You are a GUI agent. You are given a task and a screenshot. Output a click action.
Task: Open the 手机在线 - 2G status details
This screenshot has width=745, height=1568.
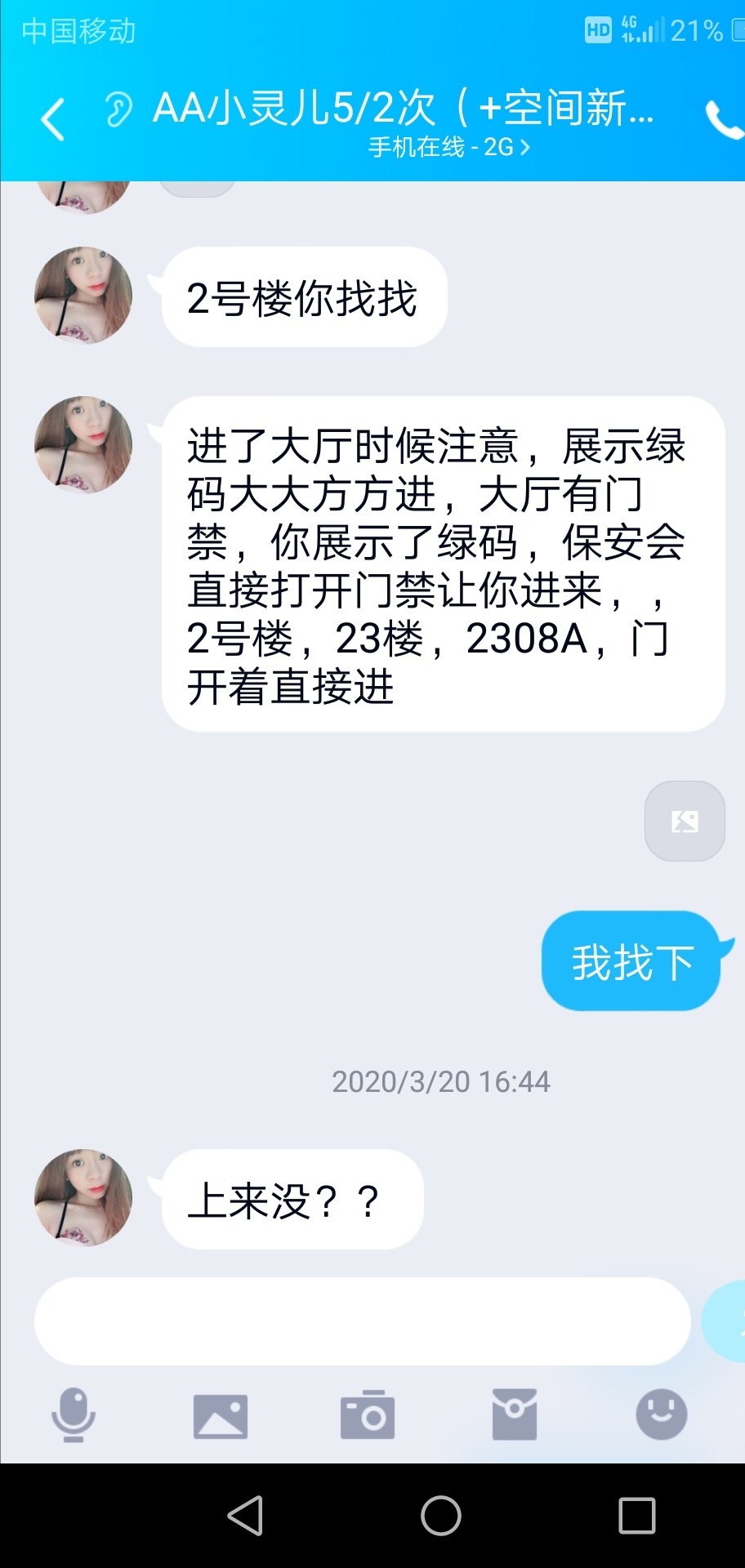click(448, 147)
